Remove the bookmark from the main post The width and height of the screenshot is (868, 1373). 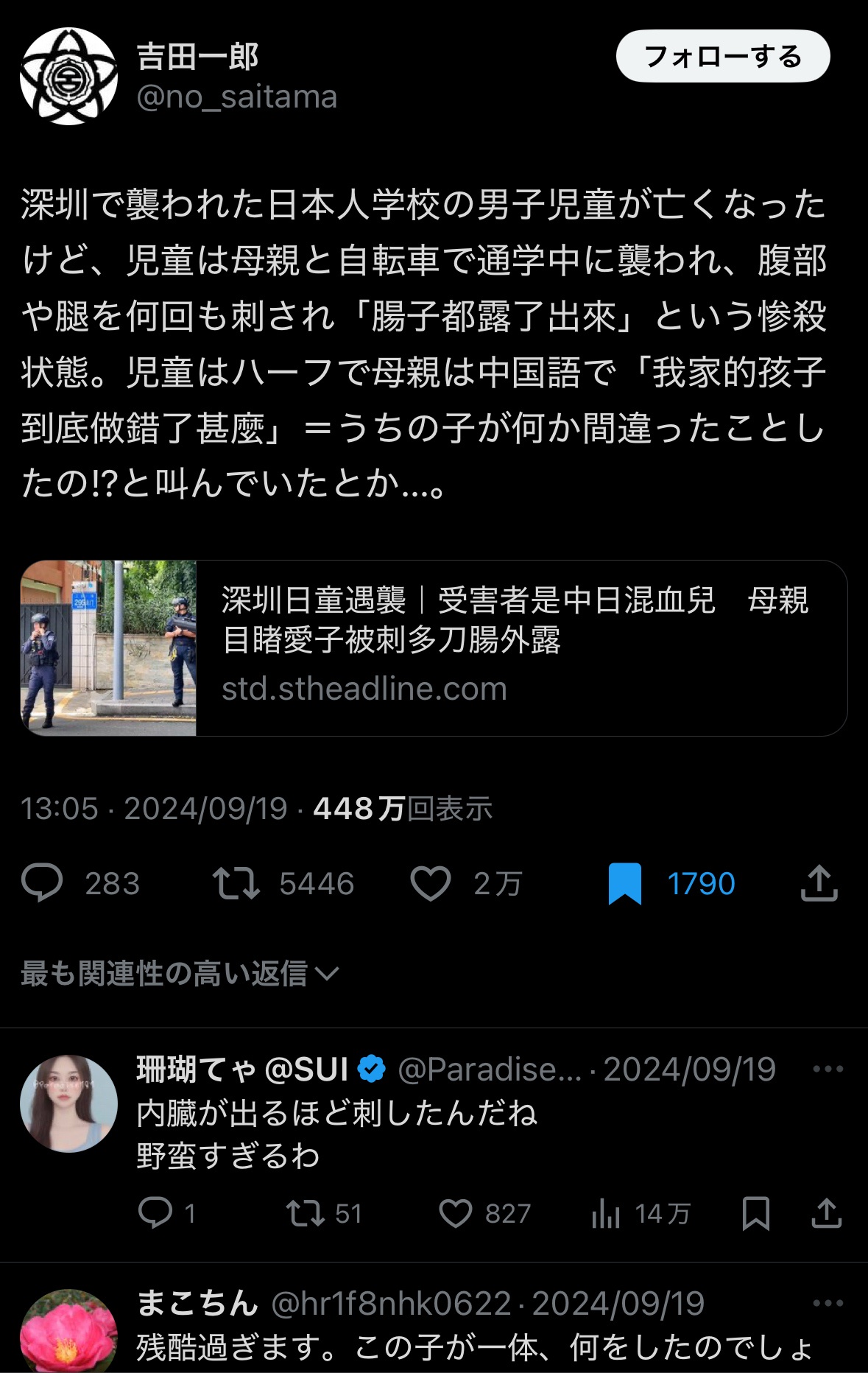(625, 883)
